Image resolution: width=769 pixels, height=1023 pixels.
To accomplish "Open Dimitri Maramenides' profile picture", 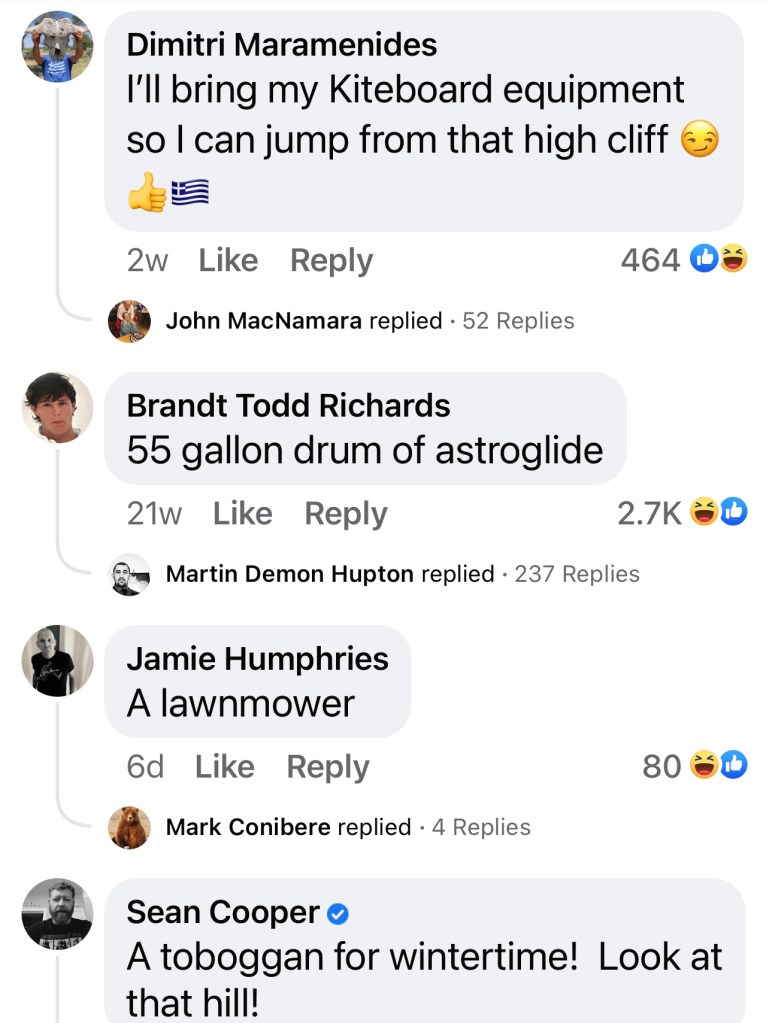I will (57, 46).
